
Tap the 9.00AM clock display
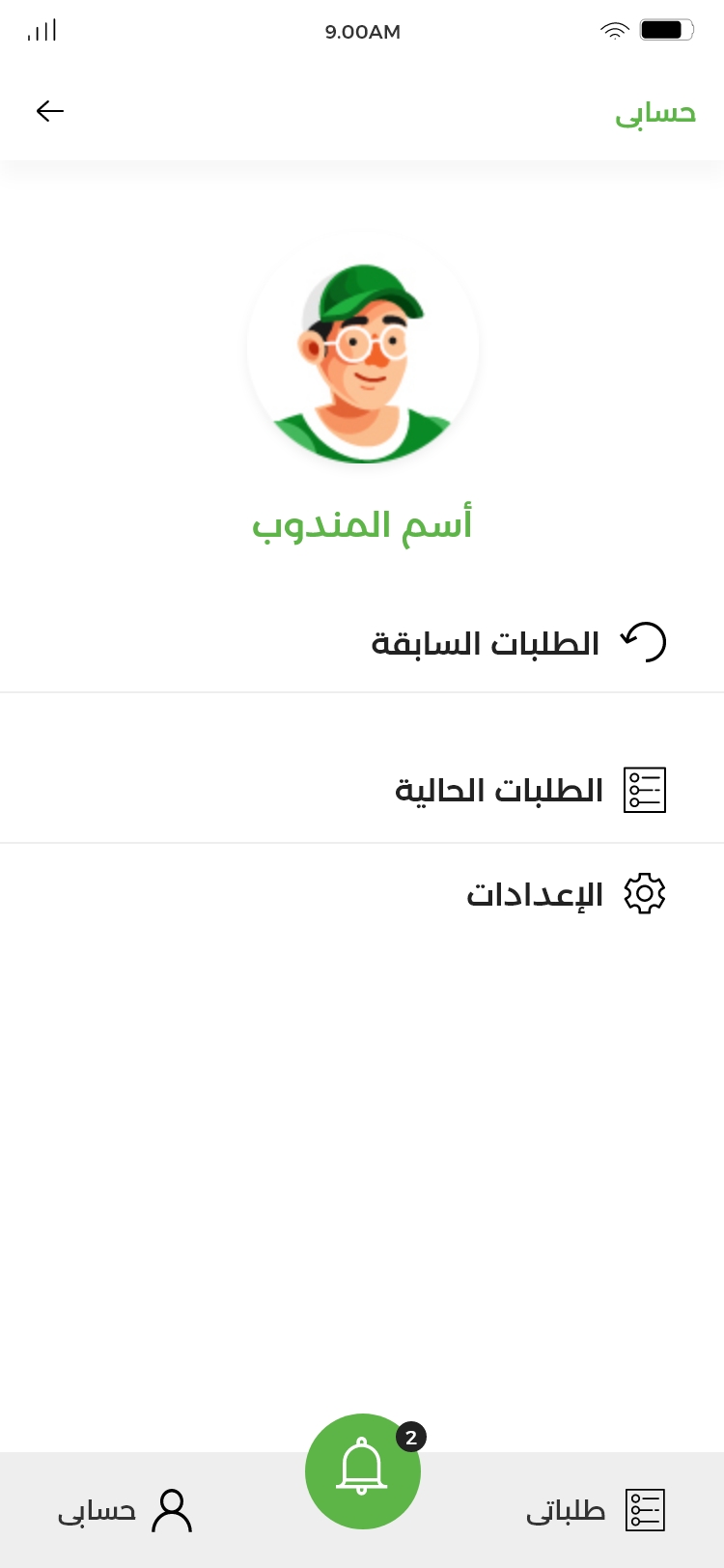coord(362,31)
